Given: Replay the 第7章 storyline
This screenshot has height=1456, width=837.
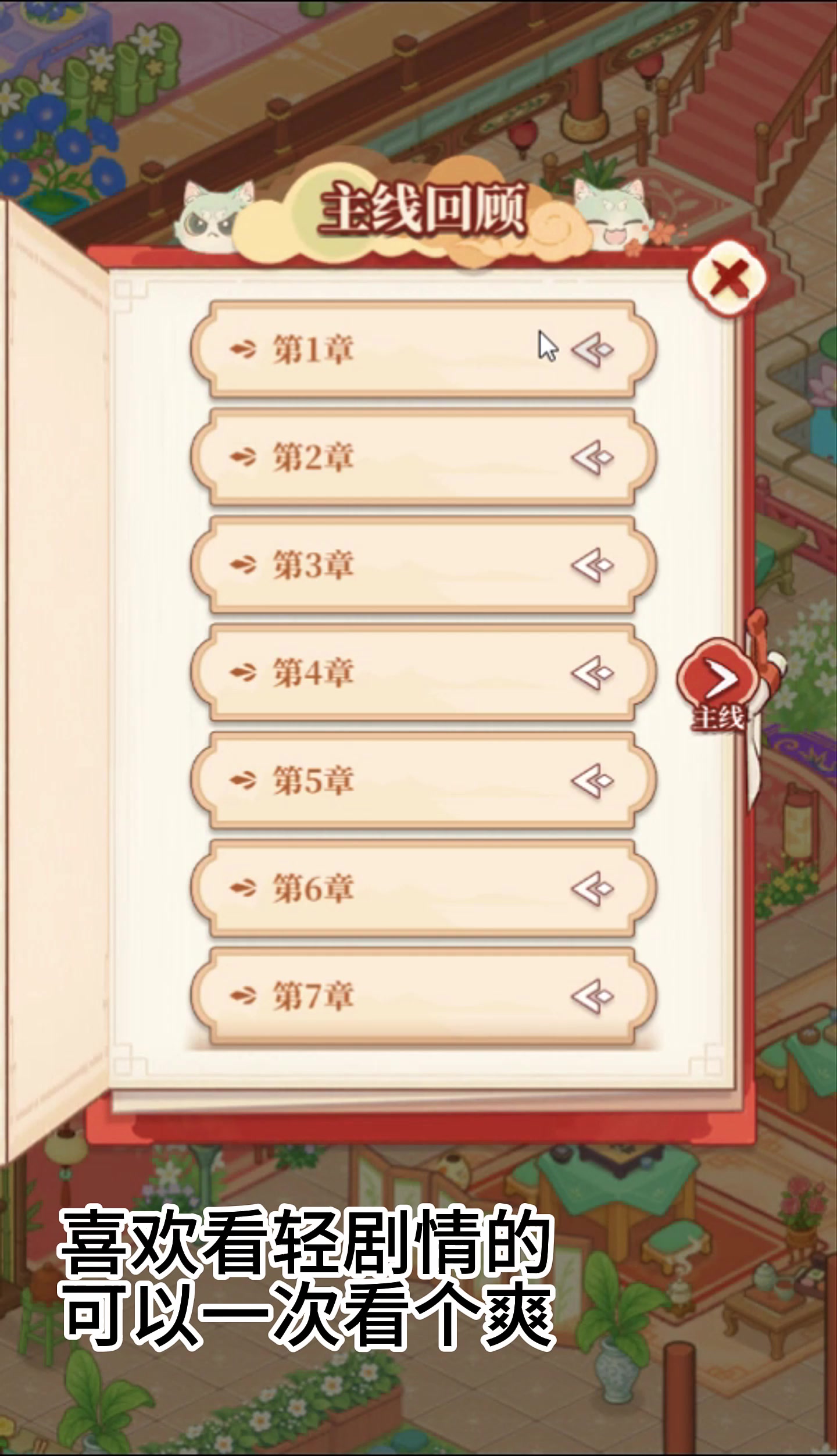Looking at the screenshot, I should [x=423, y=996].
